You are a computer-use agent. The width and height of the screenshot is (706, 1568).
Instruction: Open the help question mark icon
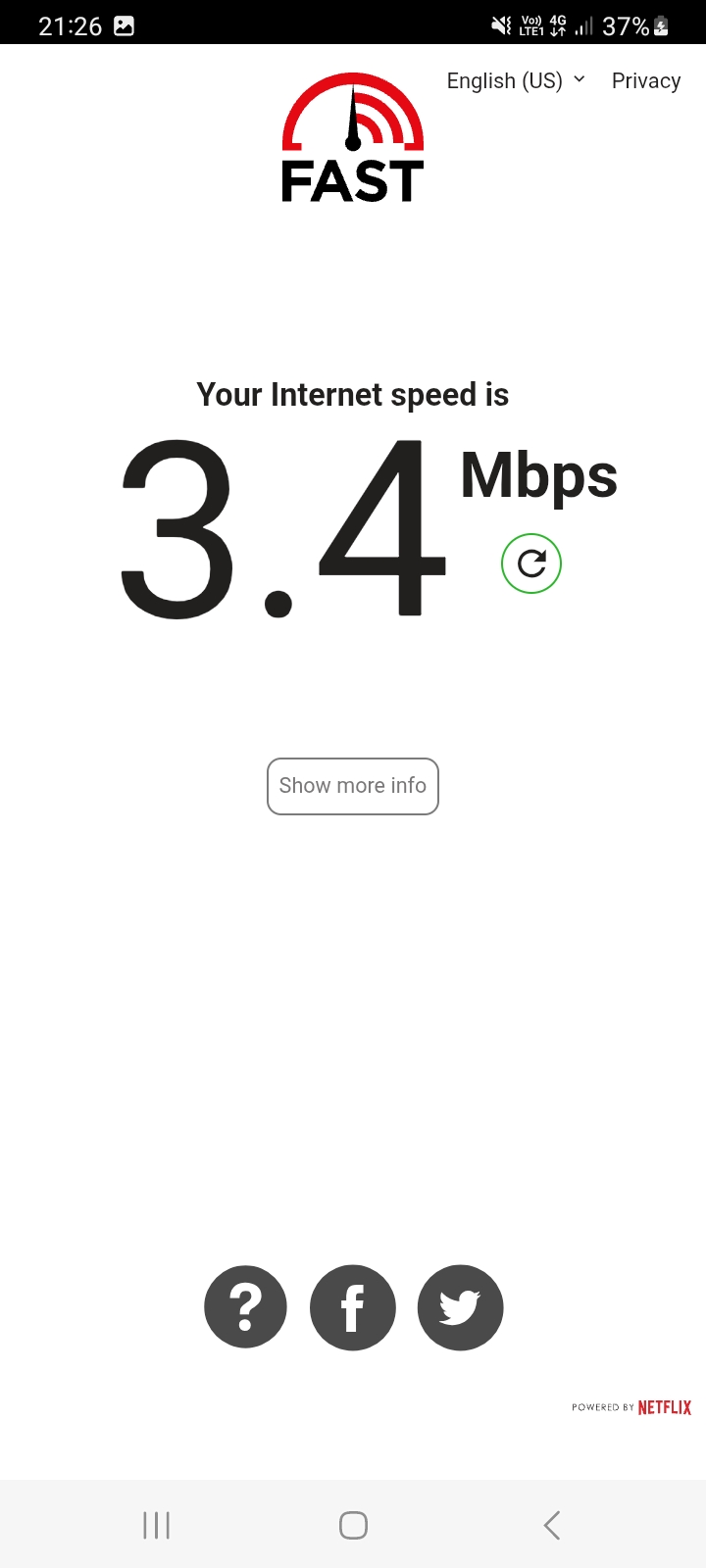pos(245,1307)
